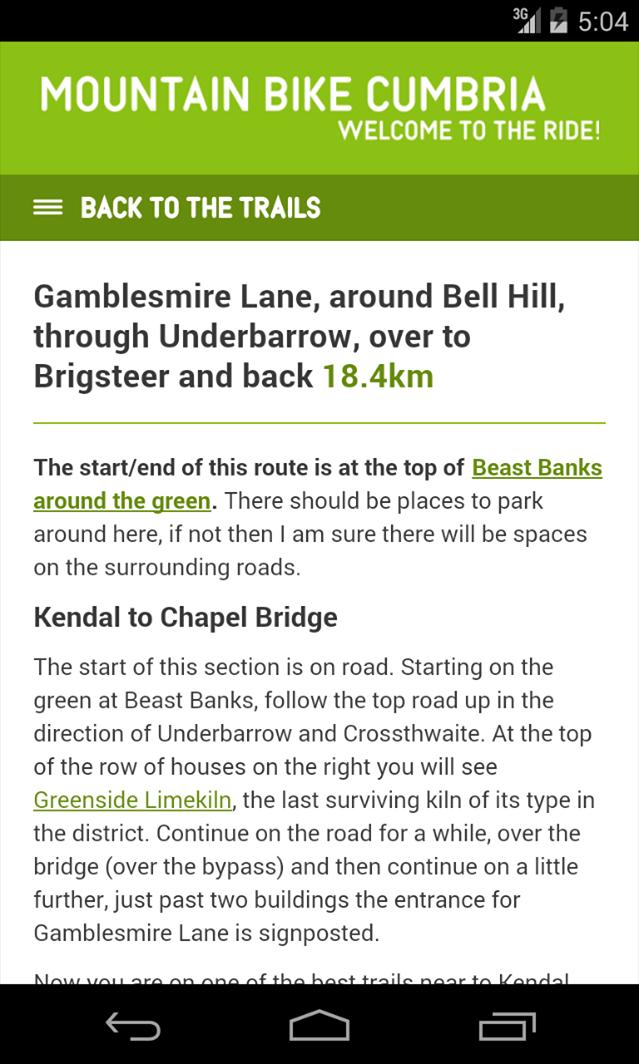639x1064 pixels.
Task: Open the Back to the Trails menu
Action: [x=177, y=208]
